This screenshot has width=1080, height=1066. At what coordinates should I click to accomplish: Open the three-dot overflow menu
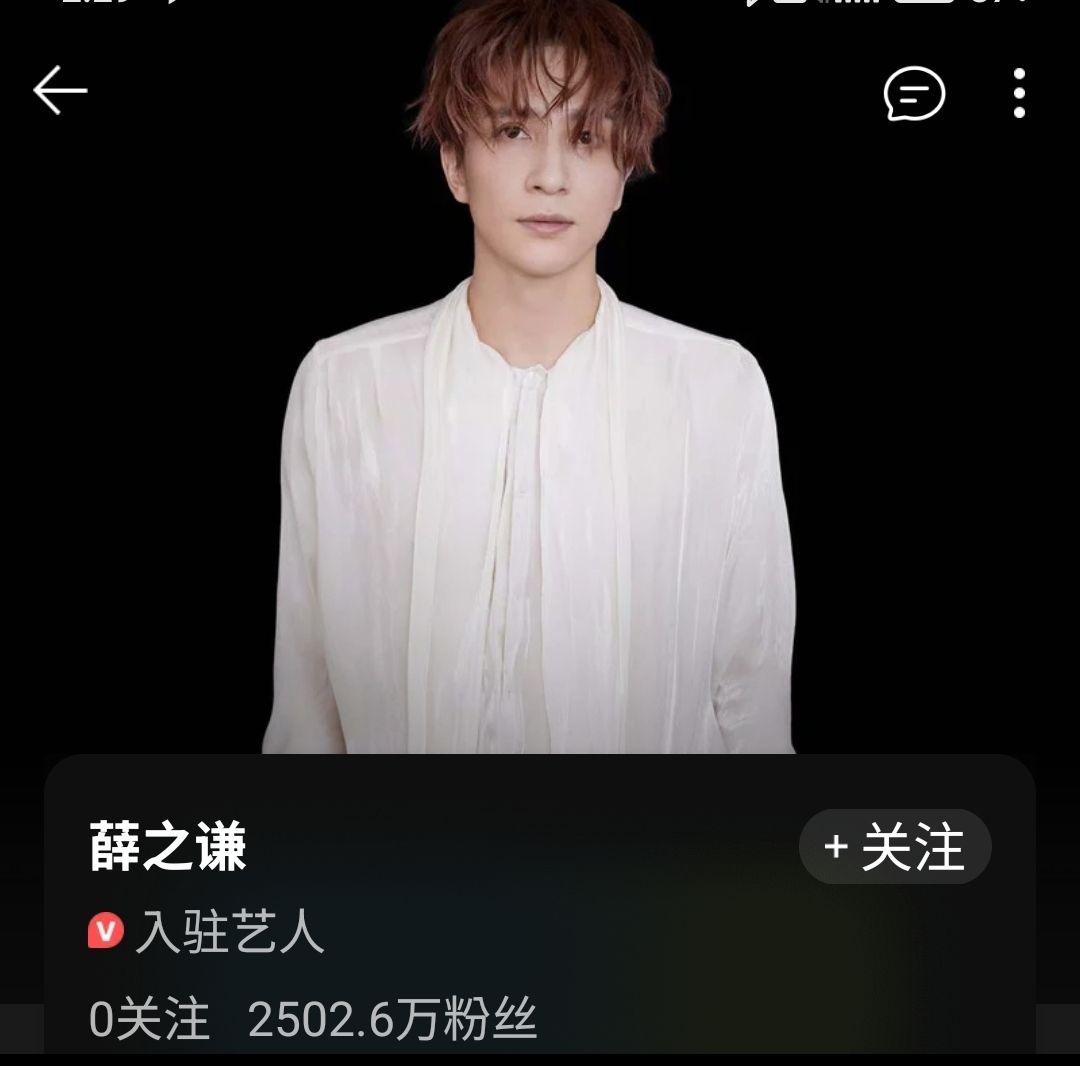tap(1019, 94)
